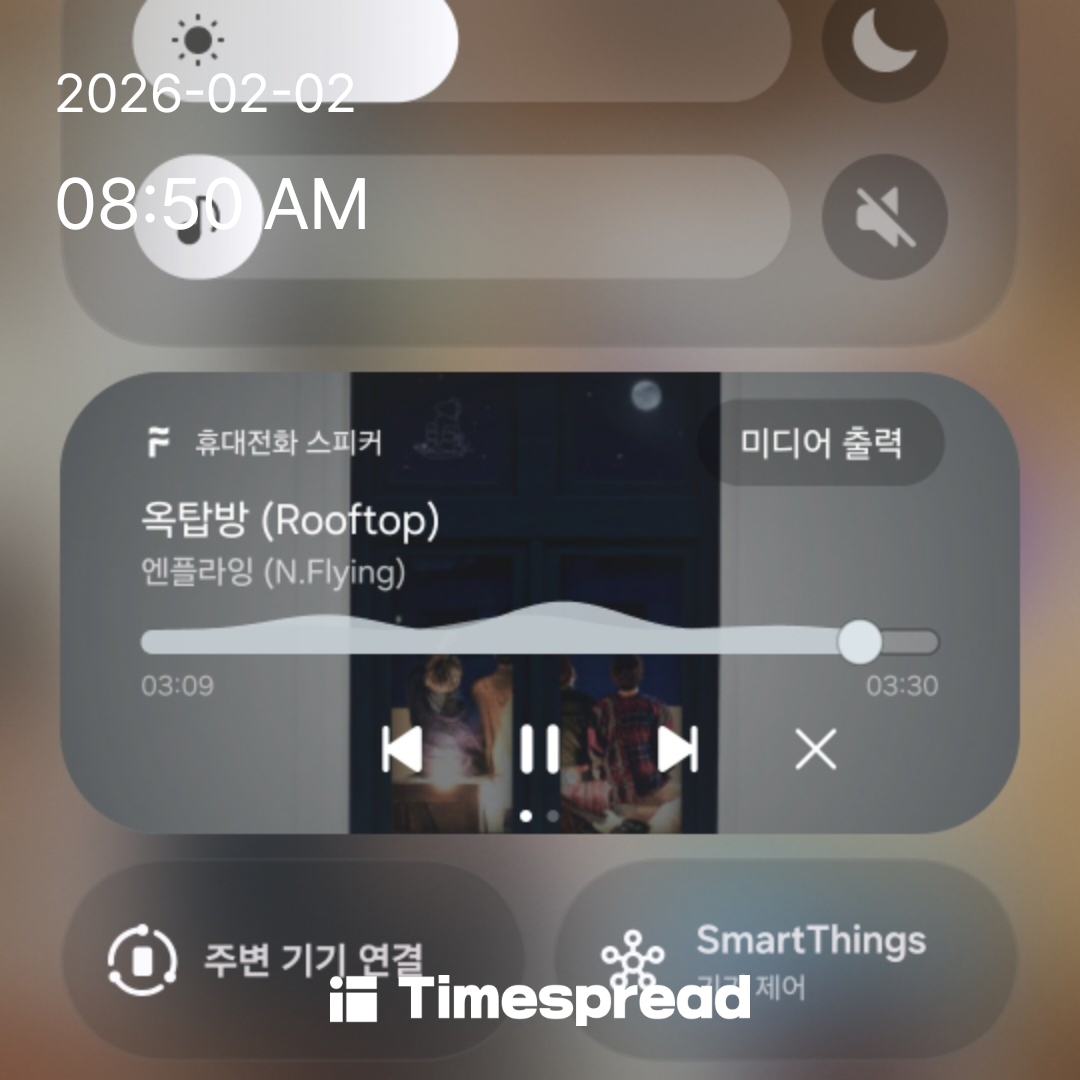Dismiss the media player card
The height and width of the screenshot is (1080, 1080).
pos(815,749)
